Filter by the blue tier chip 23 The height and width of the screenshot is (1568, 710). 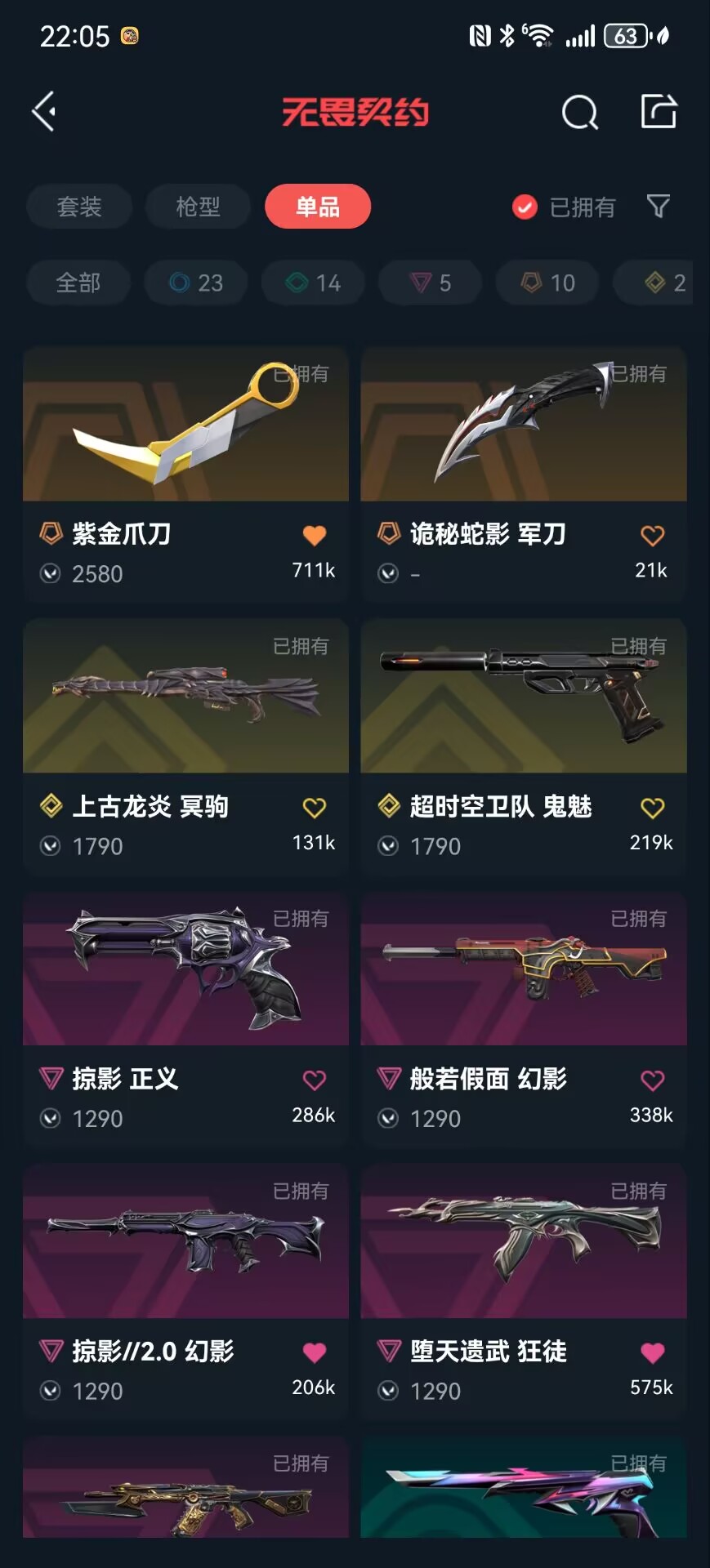pyautogui.click(x=196, y=283)
